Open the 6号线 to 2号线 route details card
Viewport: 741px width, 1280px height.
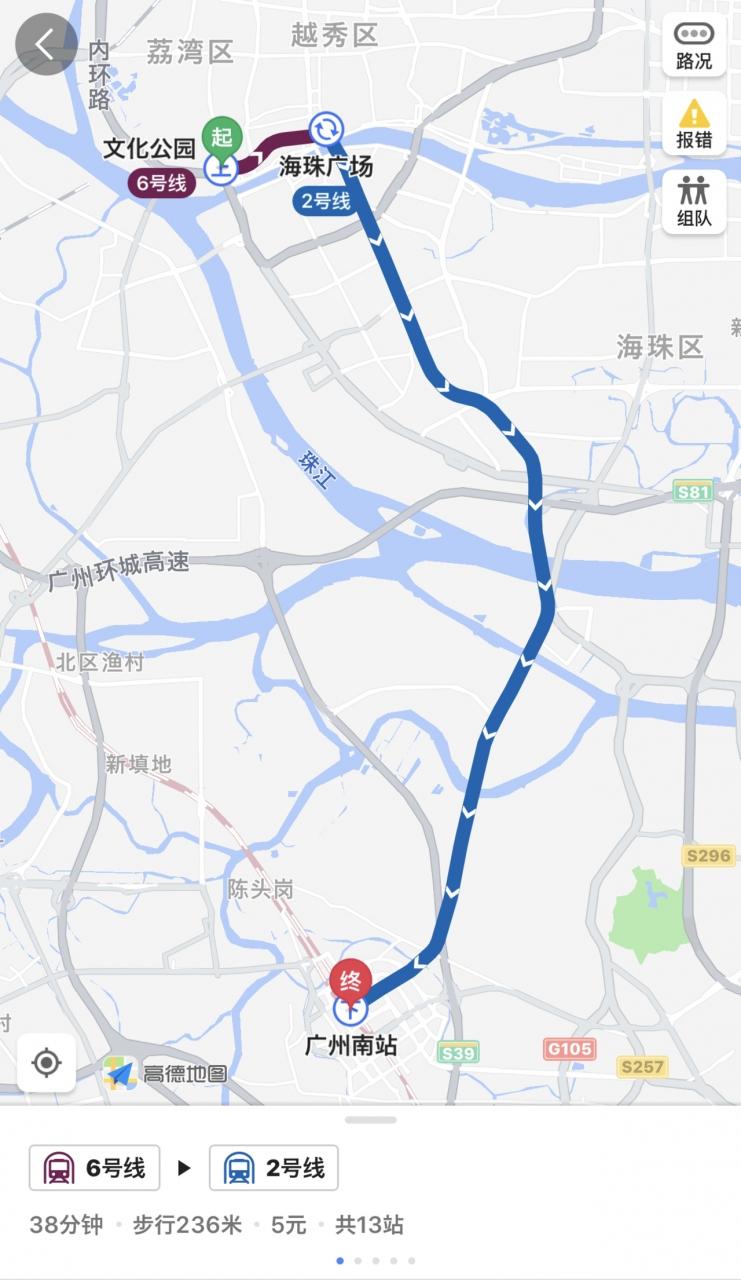click(x=370, y=1192)
